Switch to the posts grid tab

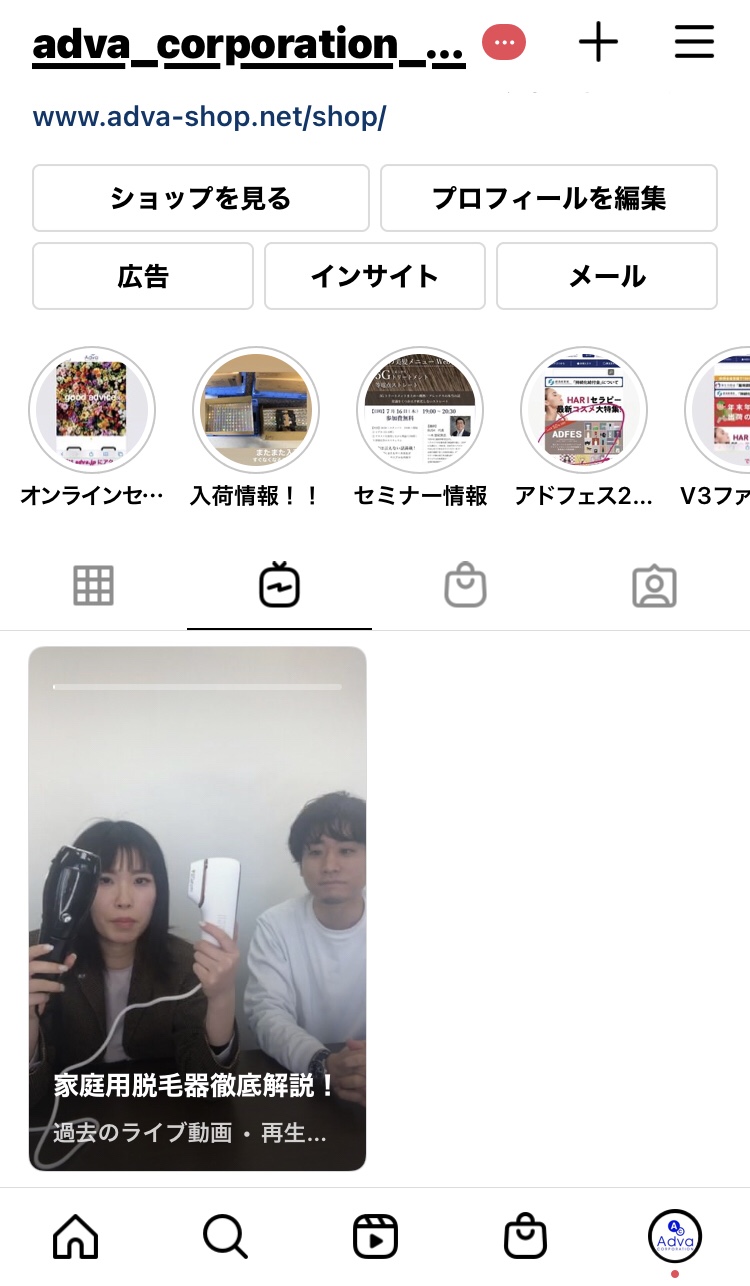(94, 586)
